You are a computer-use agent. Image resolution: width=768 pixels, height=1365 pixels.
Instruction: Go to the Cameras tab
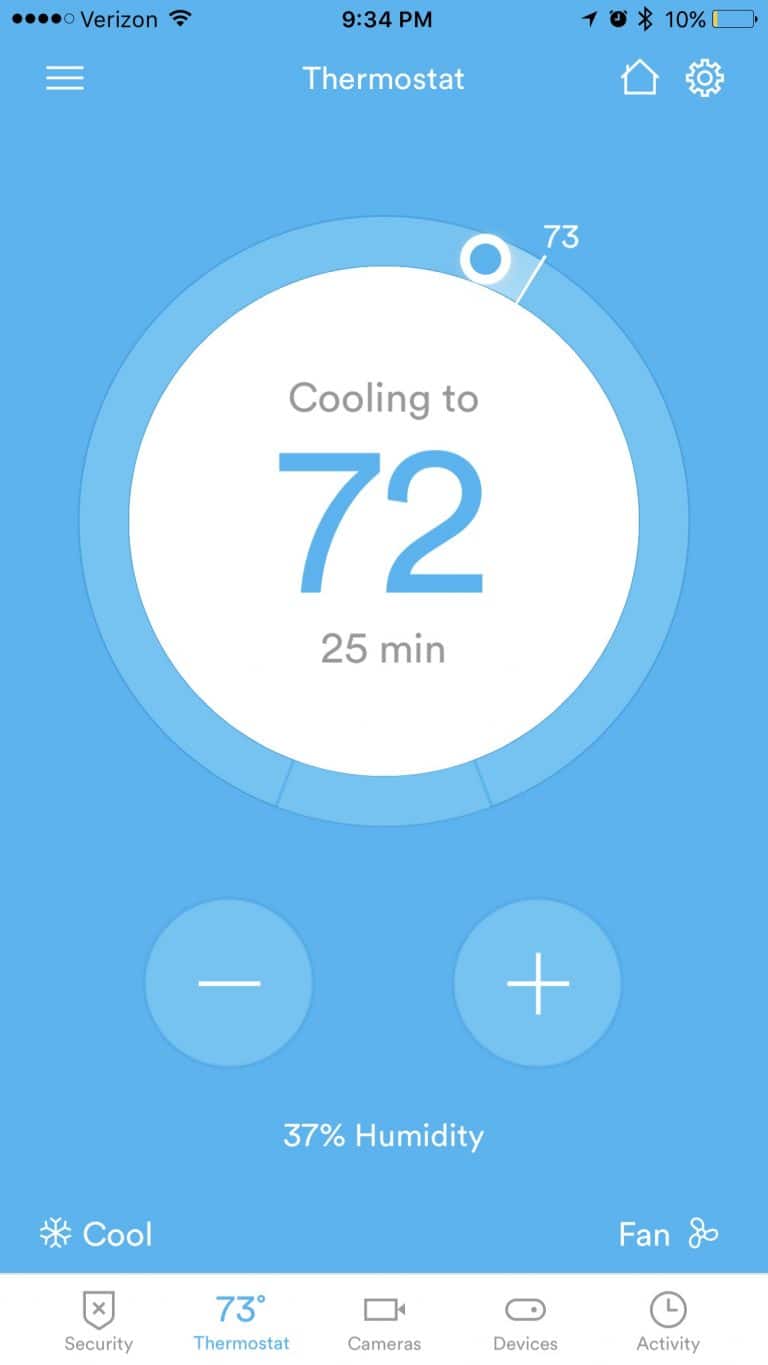384,1320
